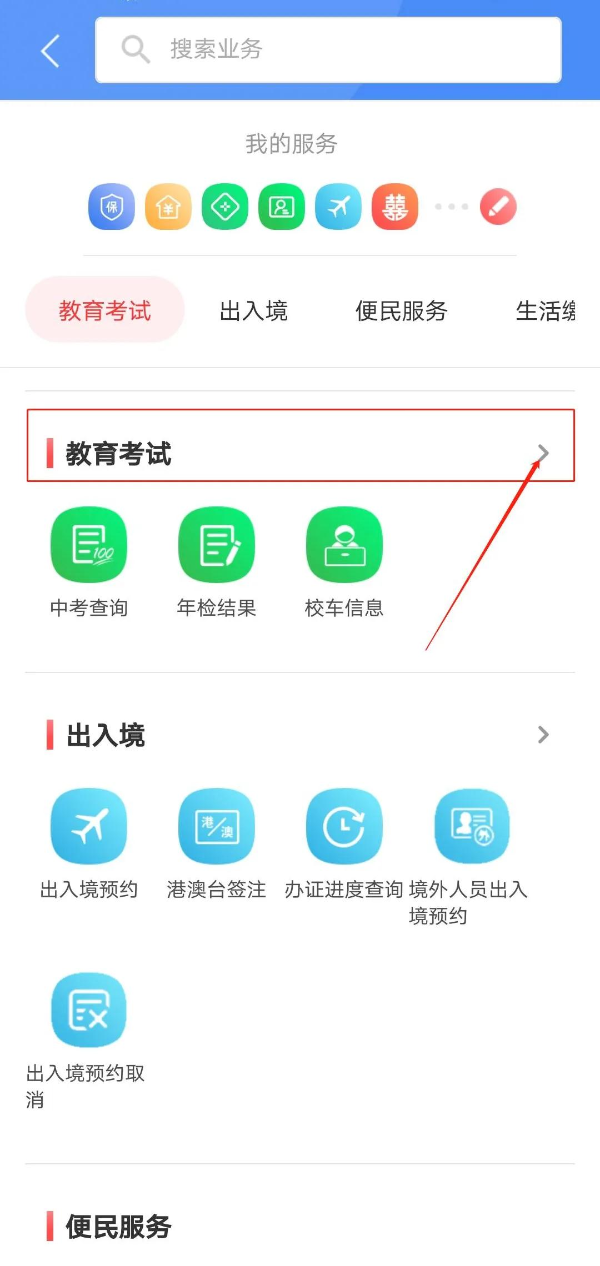Switch to the 便民服务 tab
This screenshot has width=600, height=1266.
point(401,311)
